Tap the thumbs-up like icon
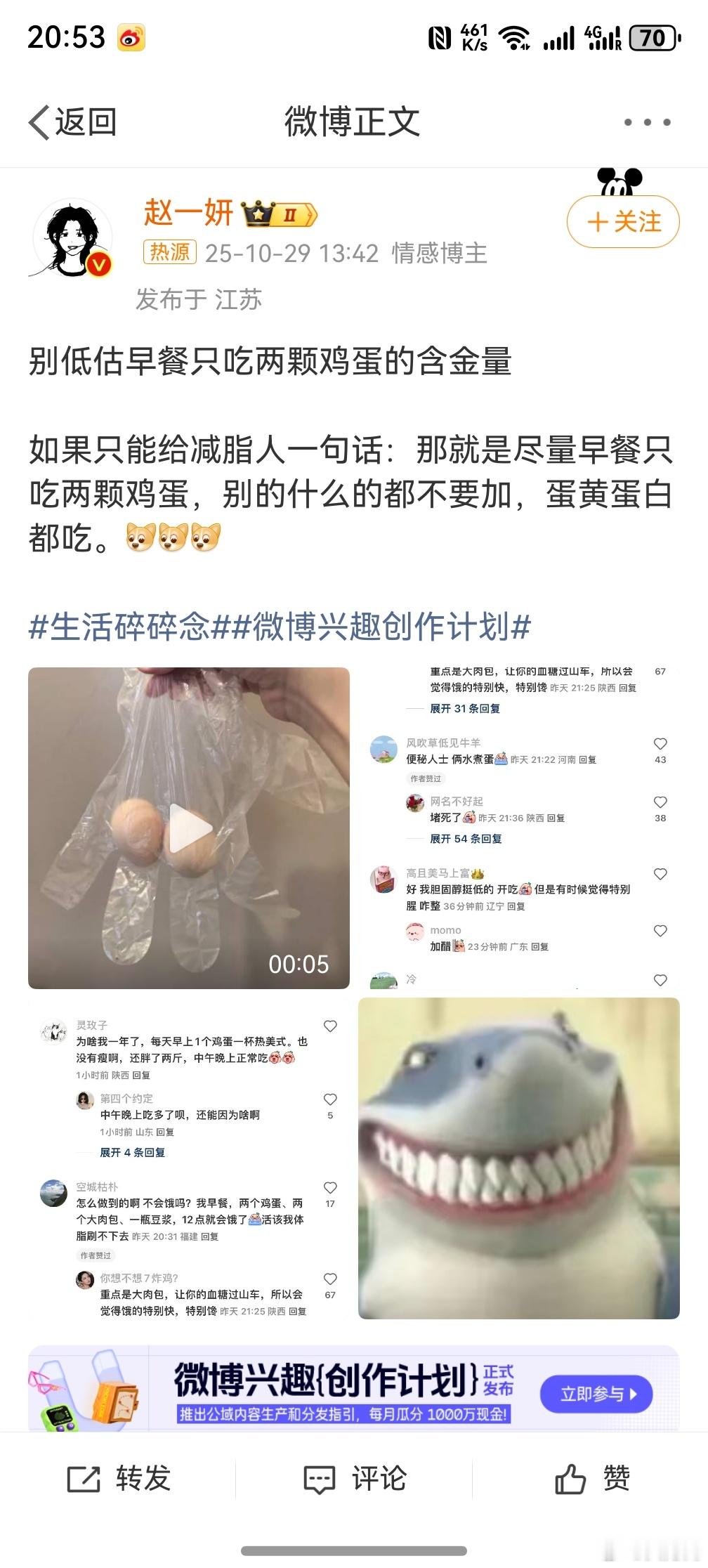708x1568 pixels. point(570,1477)
